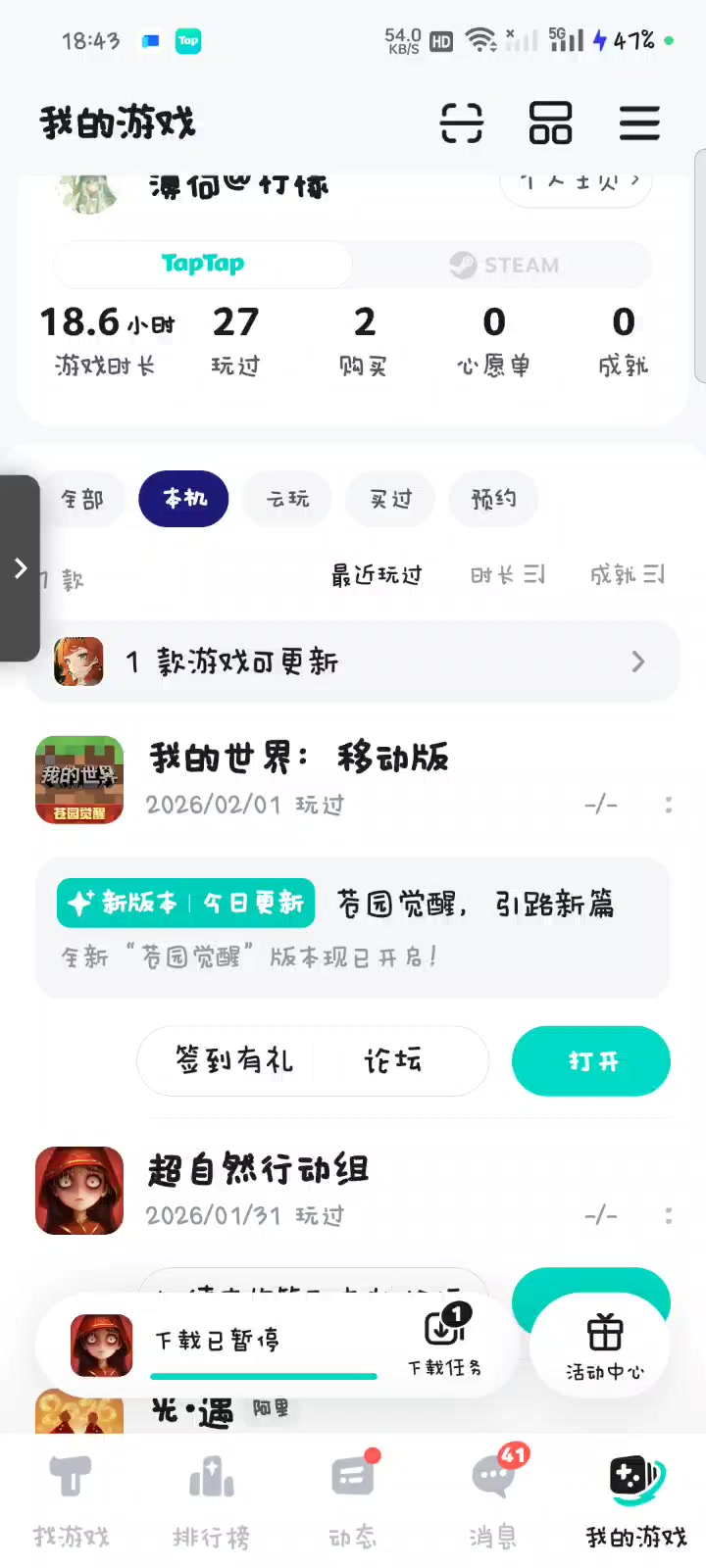This screenshot has height=1568, width=706.
Task: Sort games by 时长
Action: click(507, 575)
